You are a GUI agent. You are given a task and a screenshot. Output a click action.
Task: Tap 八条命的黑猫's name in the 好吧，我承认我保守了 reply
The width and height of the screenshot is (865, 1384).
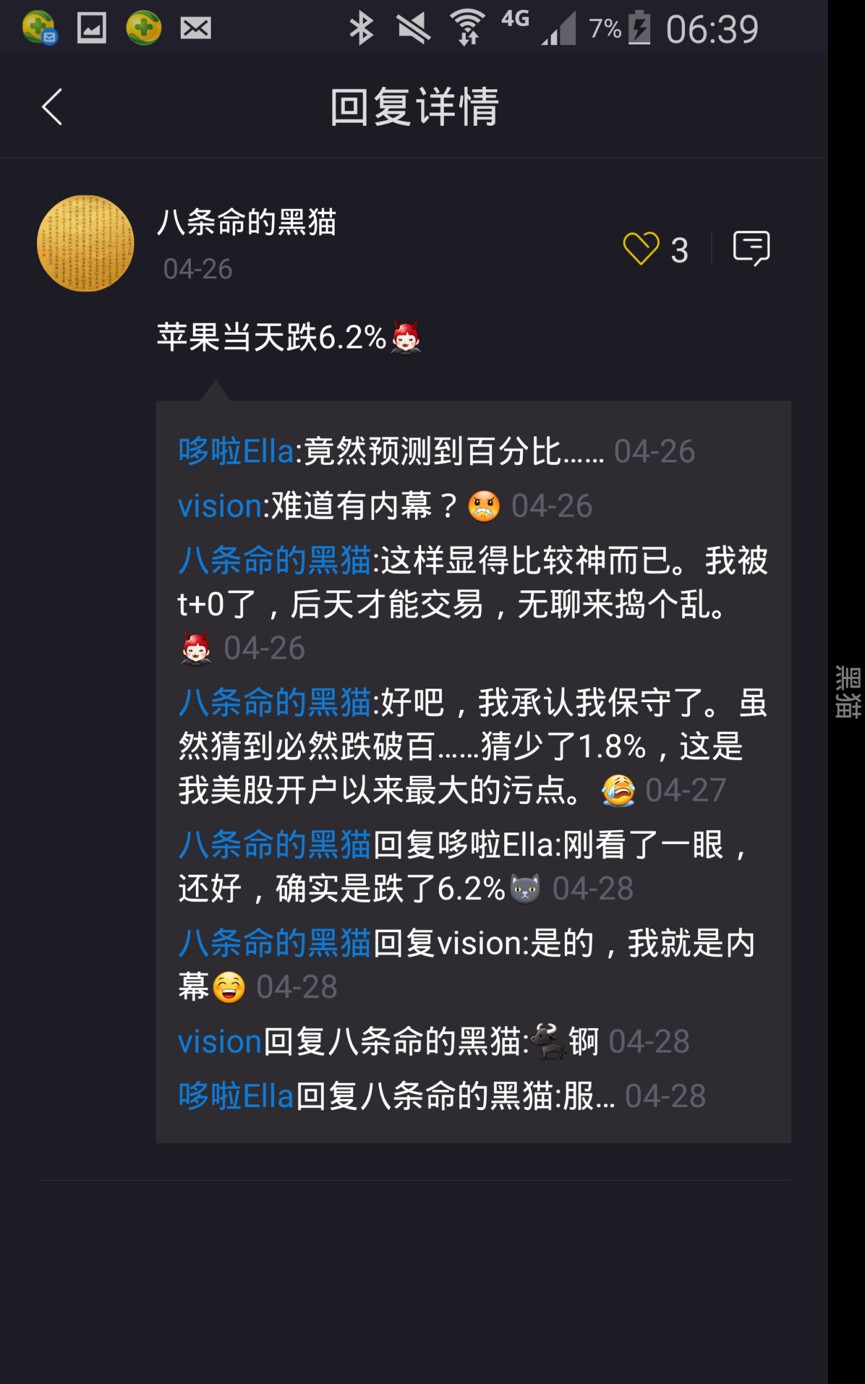275,702
